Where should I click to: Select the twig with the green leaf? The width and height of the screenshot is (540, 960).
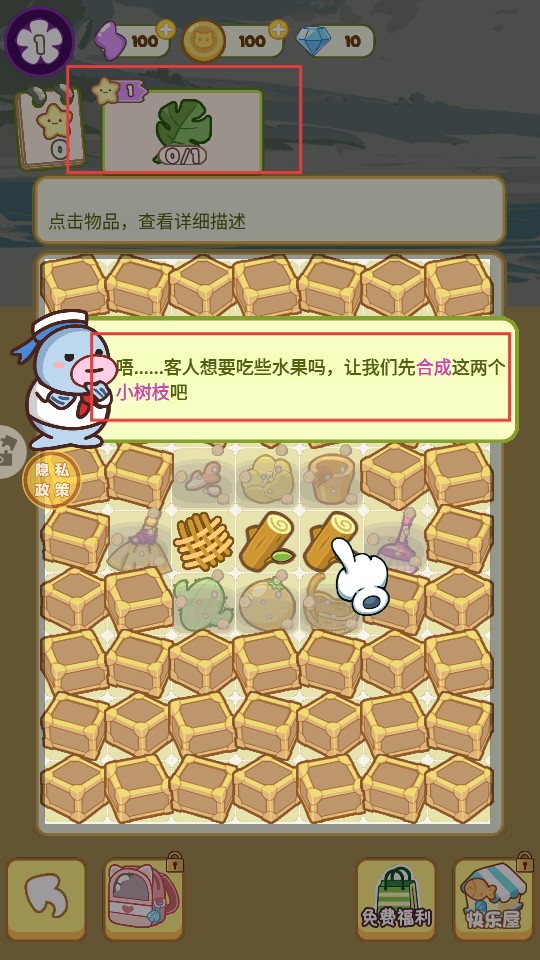tap(267, 541)
